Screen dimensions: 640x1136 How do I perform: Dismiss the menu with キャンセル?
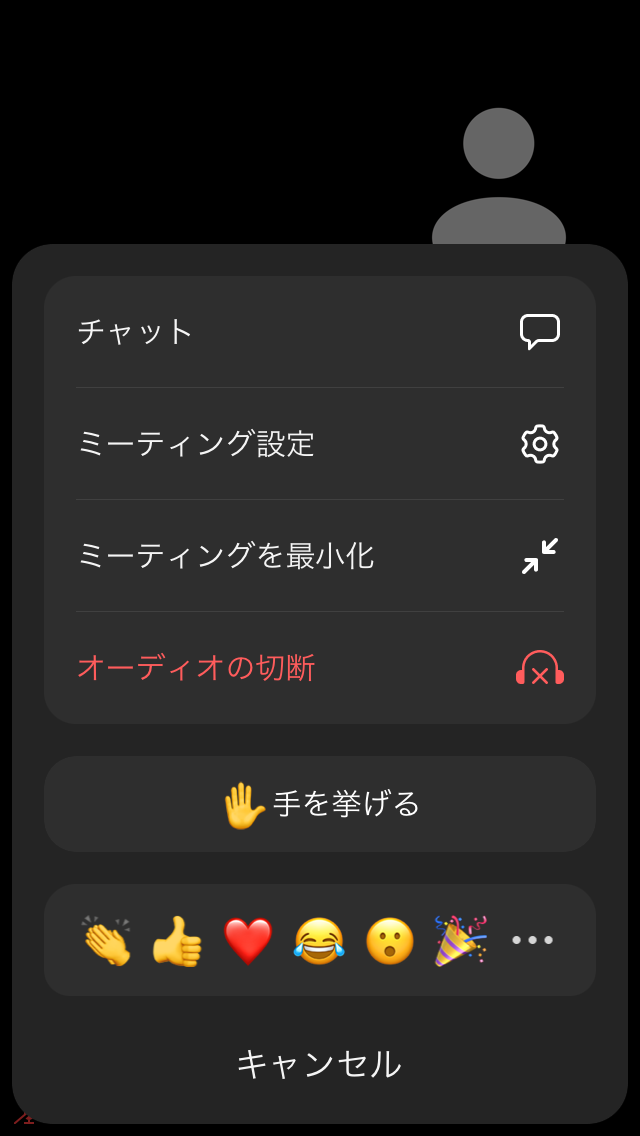(320, 1064)
